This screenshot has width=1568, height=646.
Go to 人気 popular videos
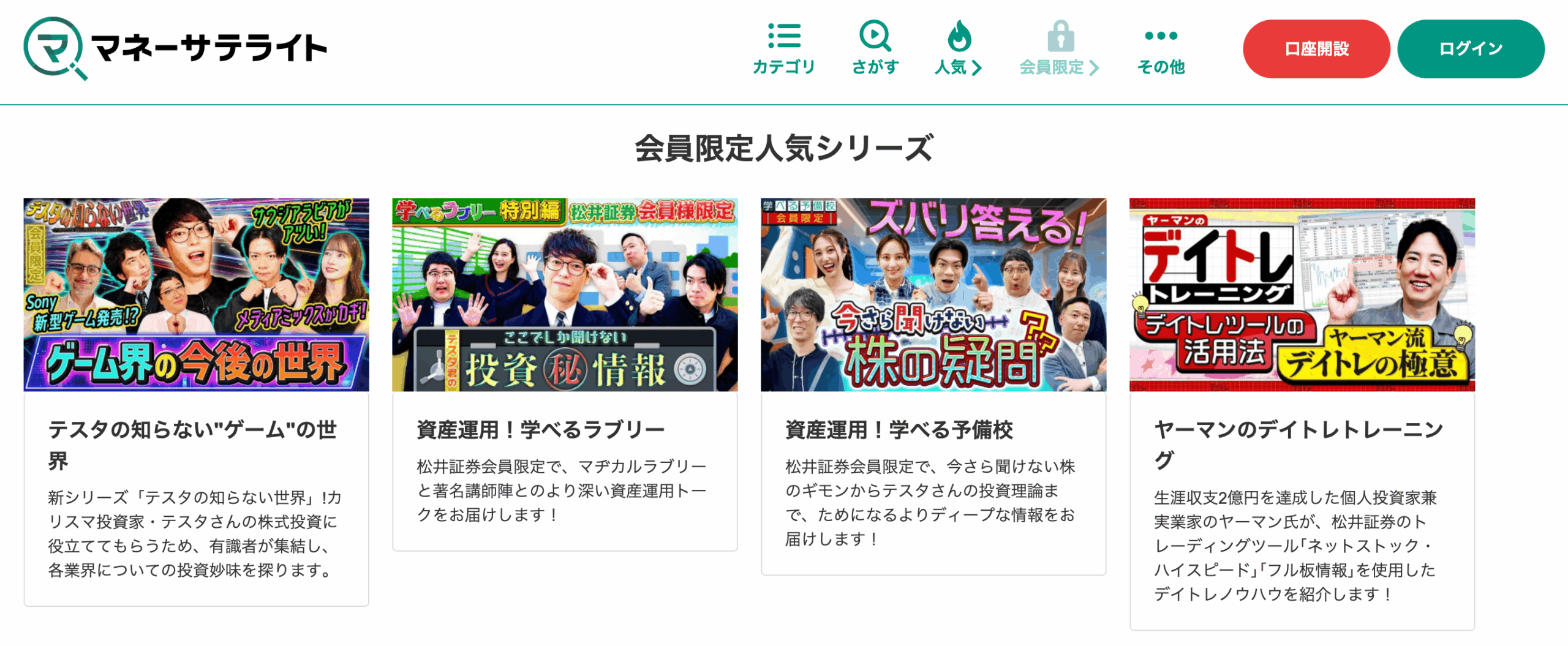tap(958, 49)
